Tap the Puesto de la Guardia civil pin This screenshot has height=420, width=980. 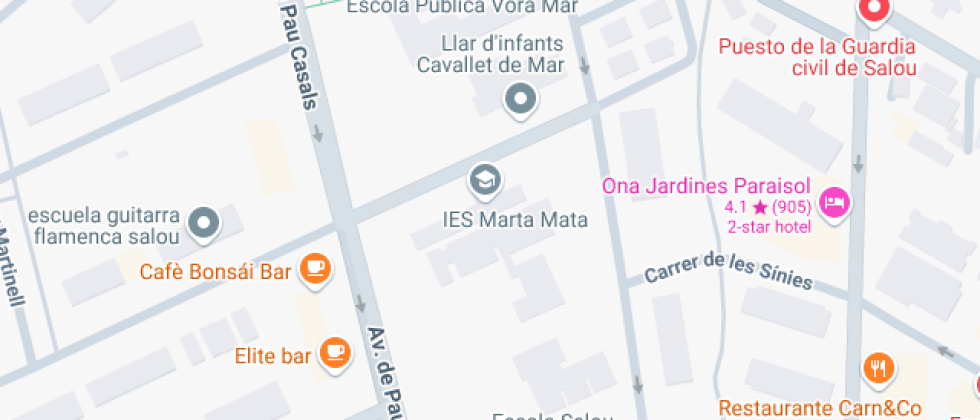[x=873, y=11]
